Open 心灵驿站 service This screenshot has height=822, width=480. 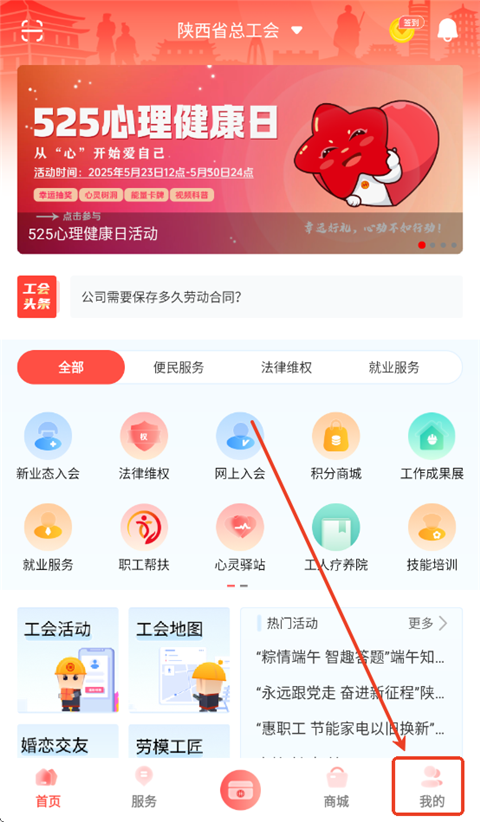pos(240,538)
